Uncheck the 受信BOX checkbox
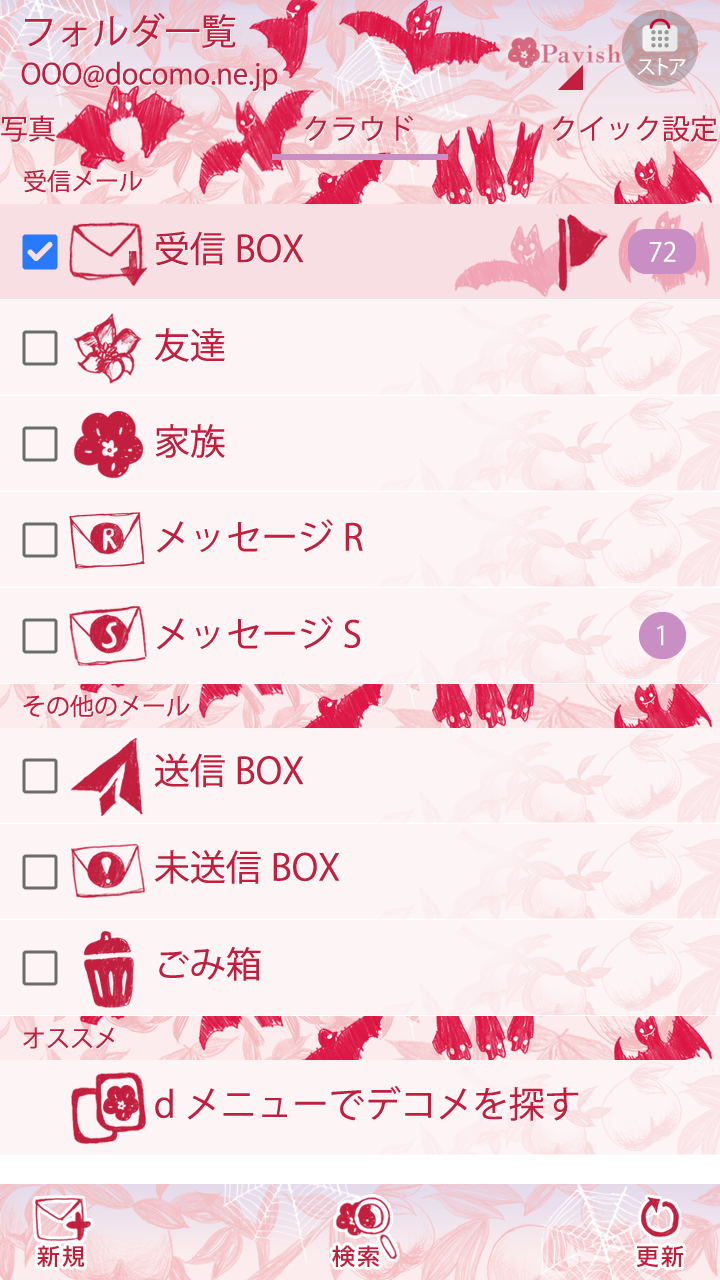This screenshot has width=720, height=1280. pyautogui.click(x=40, y=251)
